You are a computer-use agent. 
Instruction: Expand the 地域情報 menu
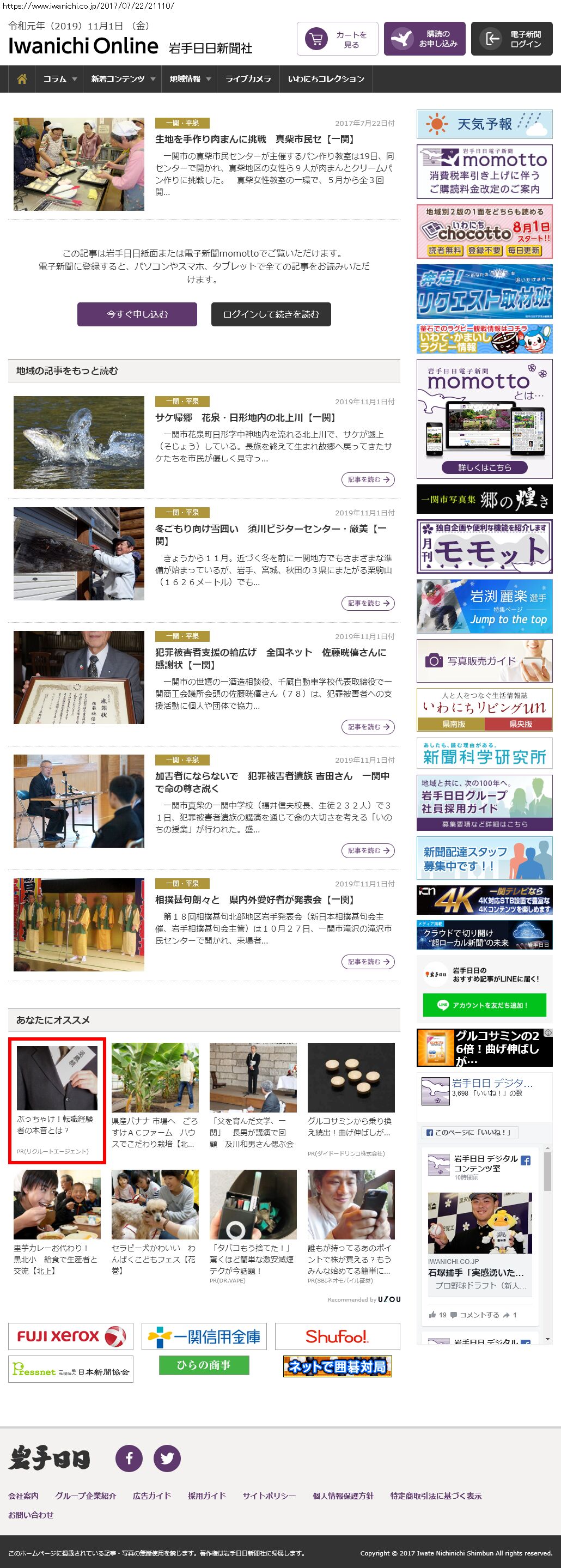tap(189, 79)
